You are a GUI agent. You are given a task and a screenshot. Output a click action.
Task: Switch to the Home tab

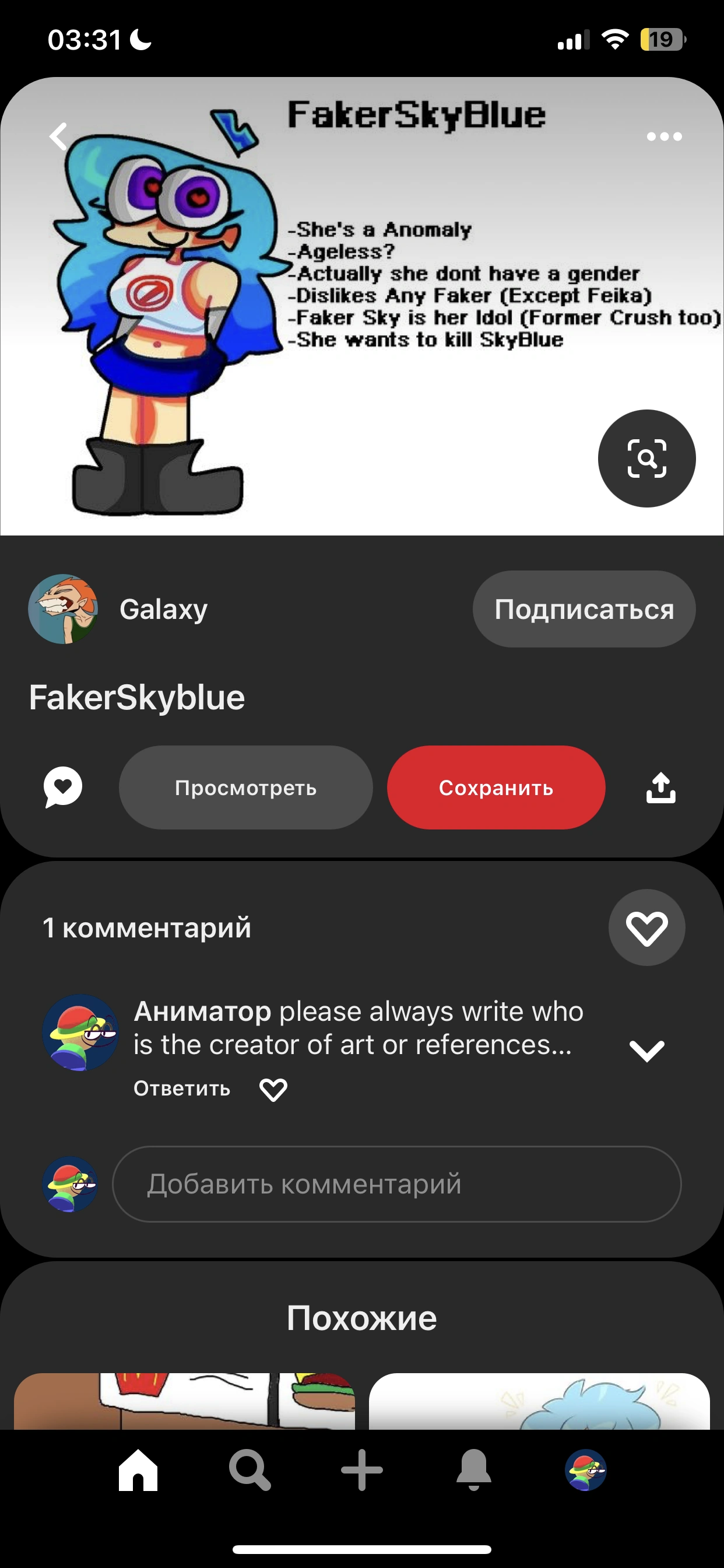(138, 1470)
